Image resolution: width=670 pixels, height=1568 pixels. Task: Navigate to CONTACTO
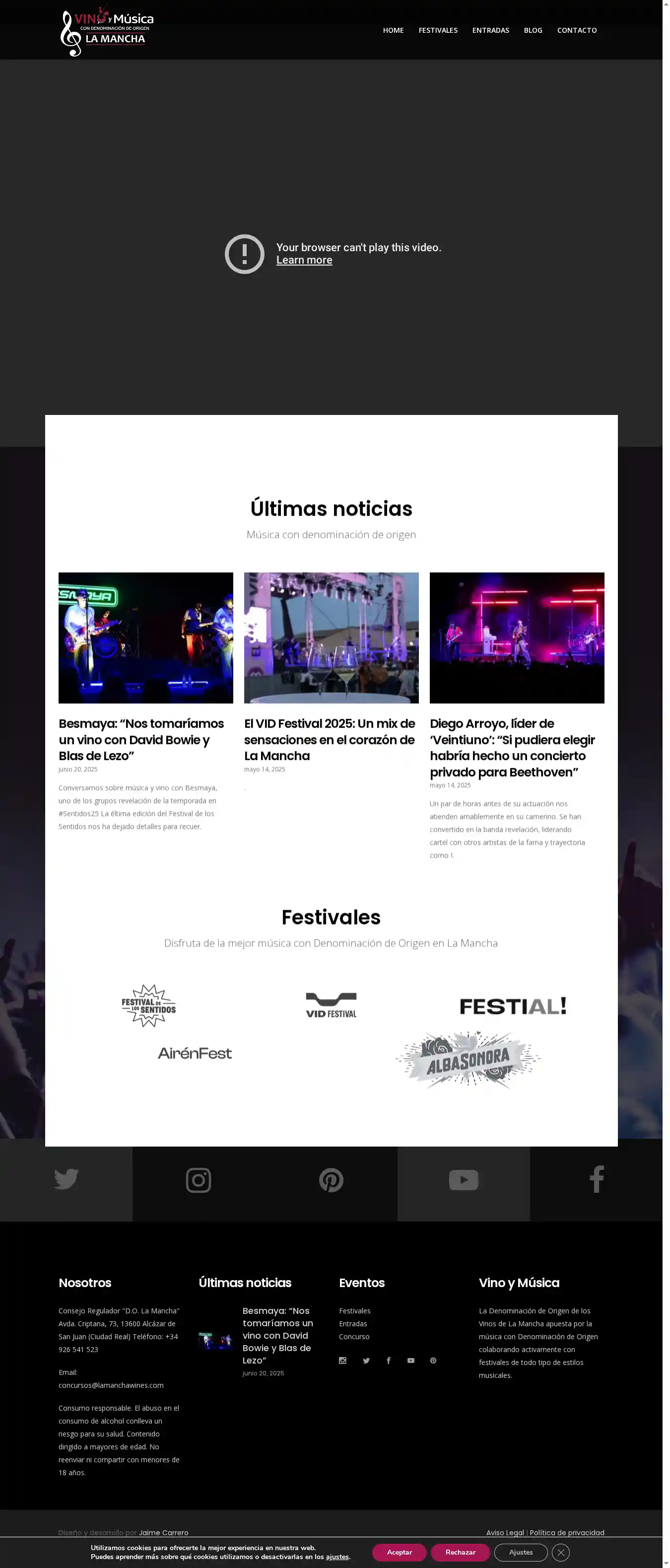coord(576,30)
